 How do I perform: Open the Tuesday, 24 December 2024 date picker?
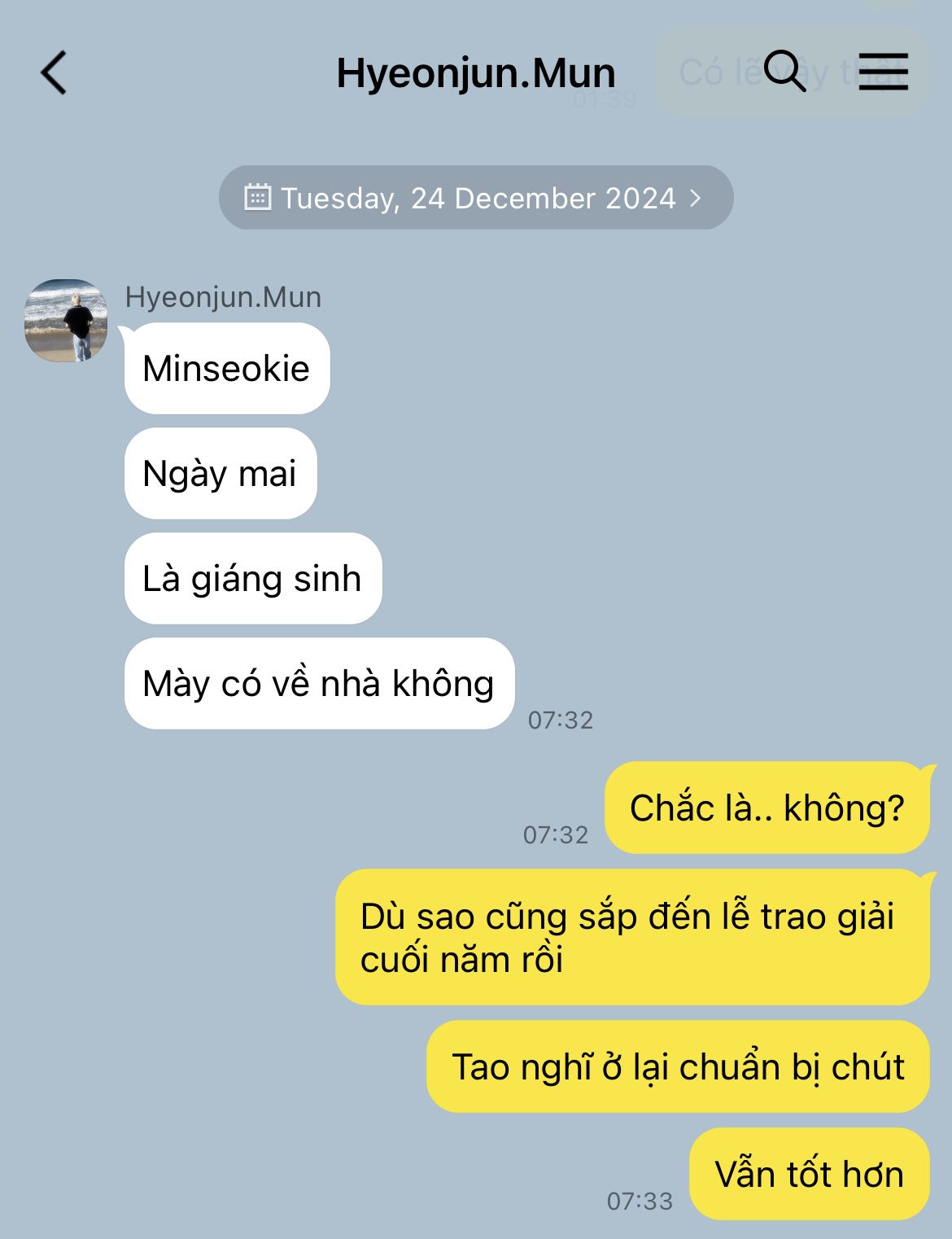(475, 198)
